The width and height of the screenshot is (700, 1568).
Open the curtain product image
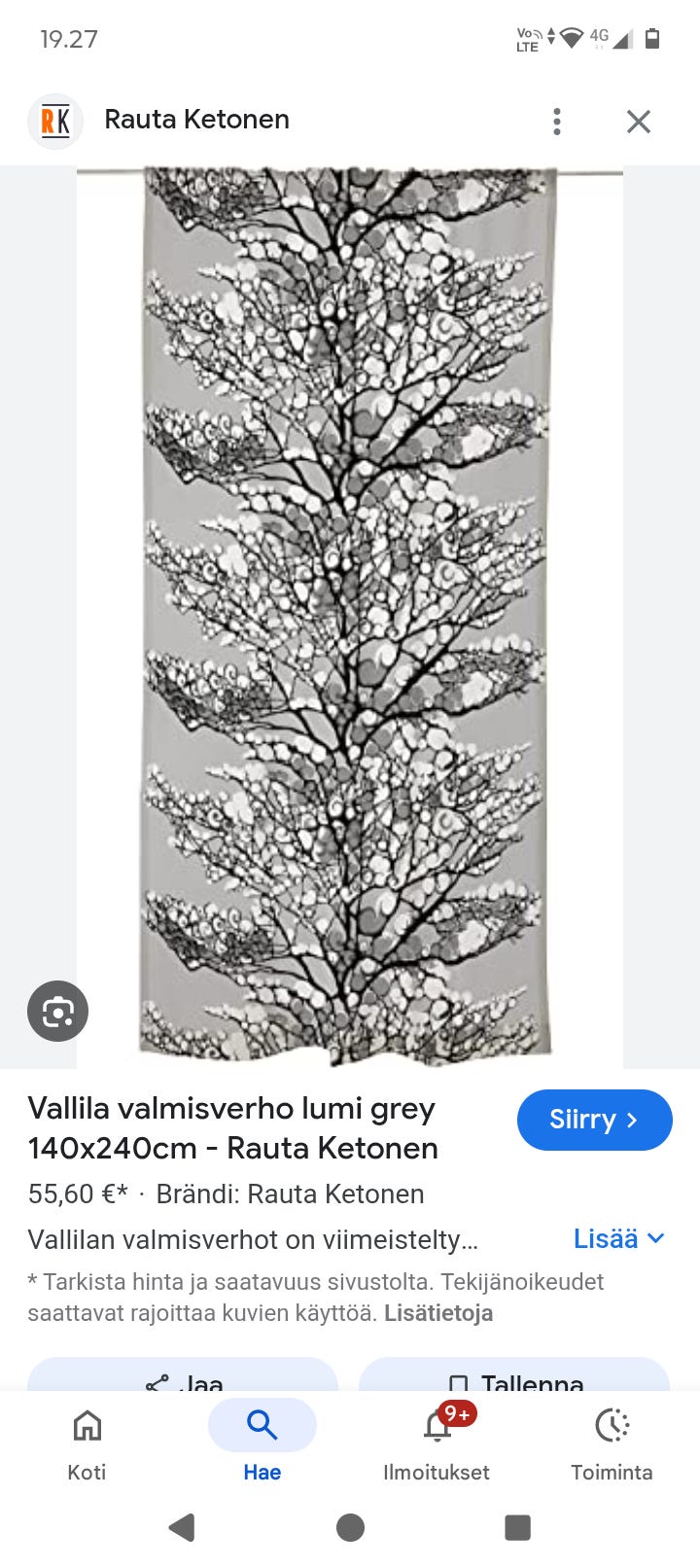click(350, 613)
